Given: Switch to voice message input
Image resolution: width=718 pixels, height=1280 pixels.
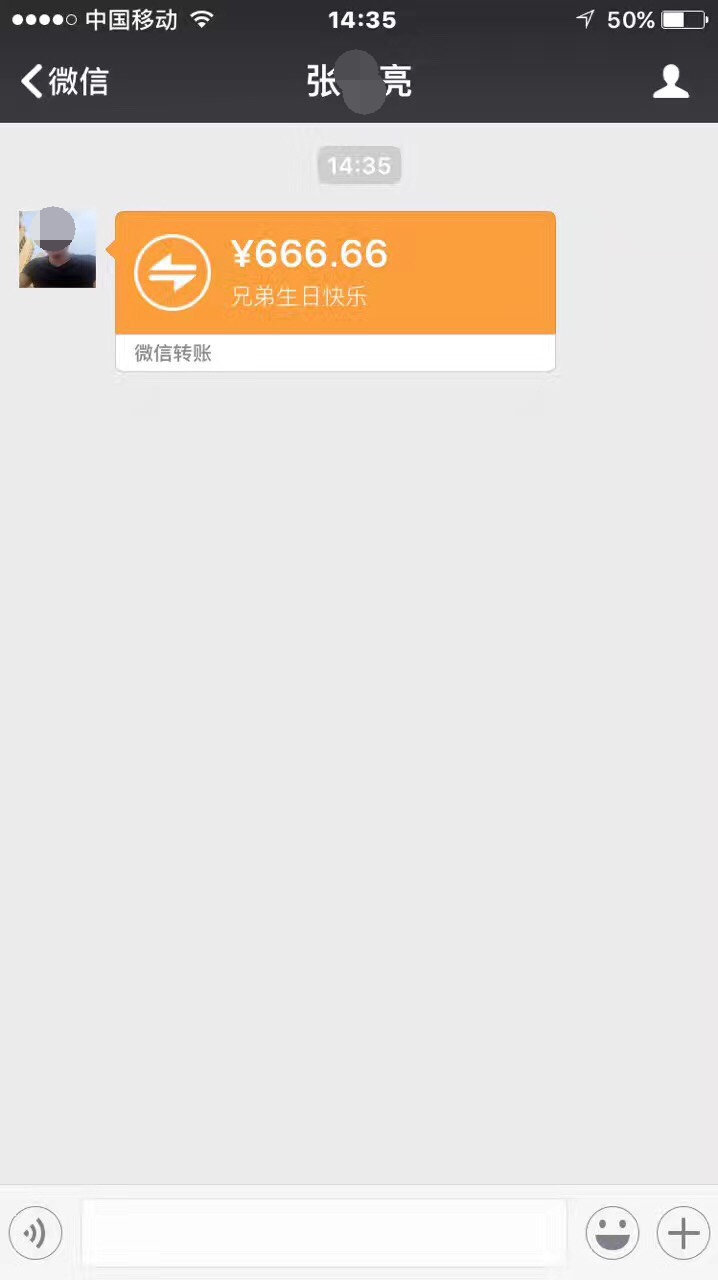Looking at the screenshot, I should (35, 1233).
